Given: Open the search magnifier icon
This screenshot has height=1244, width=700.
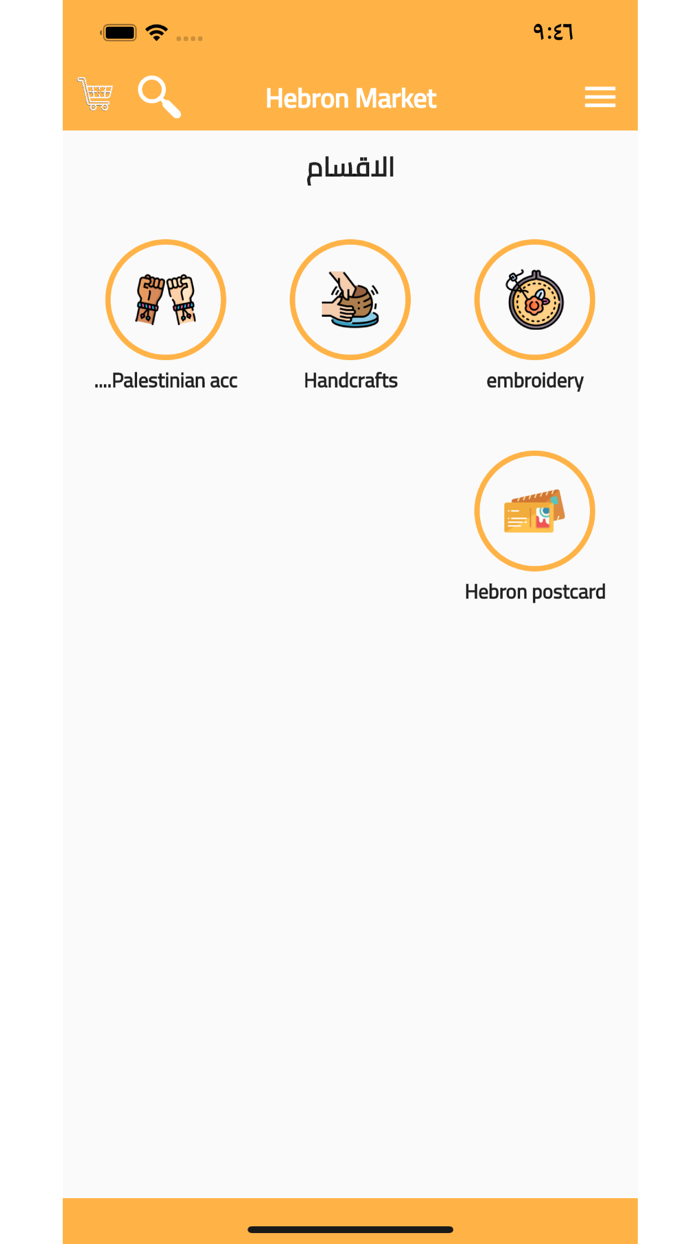Looking at the screenshot, I should (159, 96).
